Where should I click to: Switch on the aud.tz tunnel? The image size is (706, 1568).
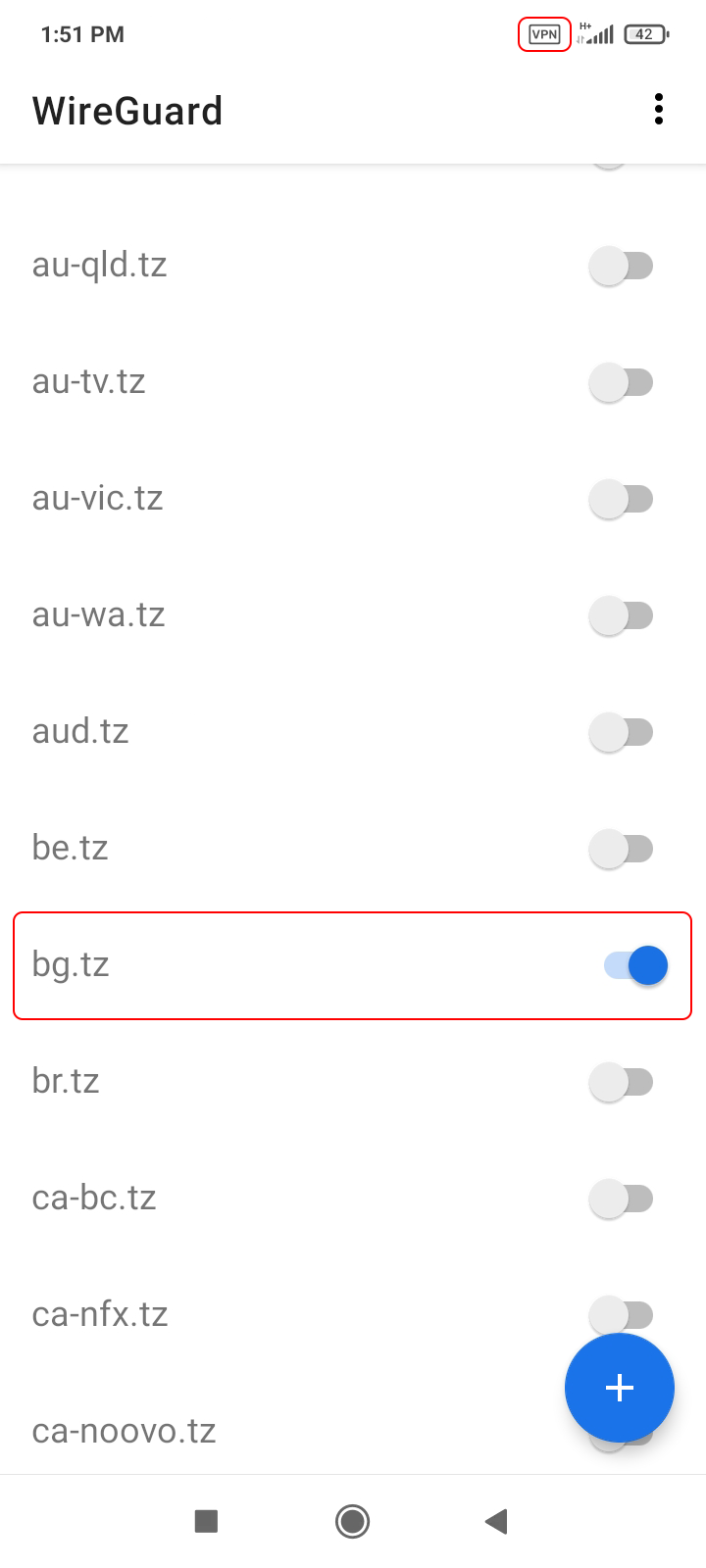[622, 732]
